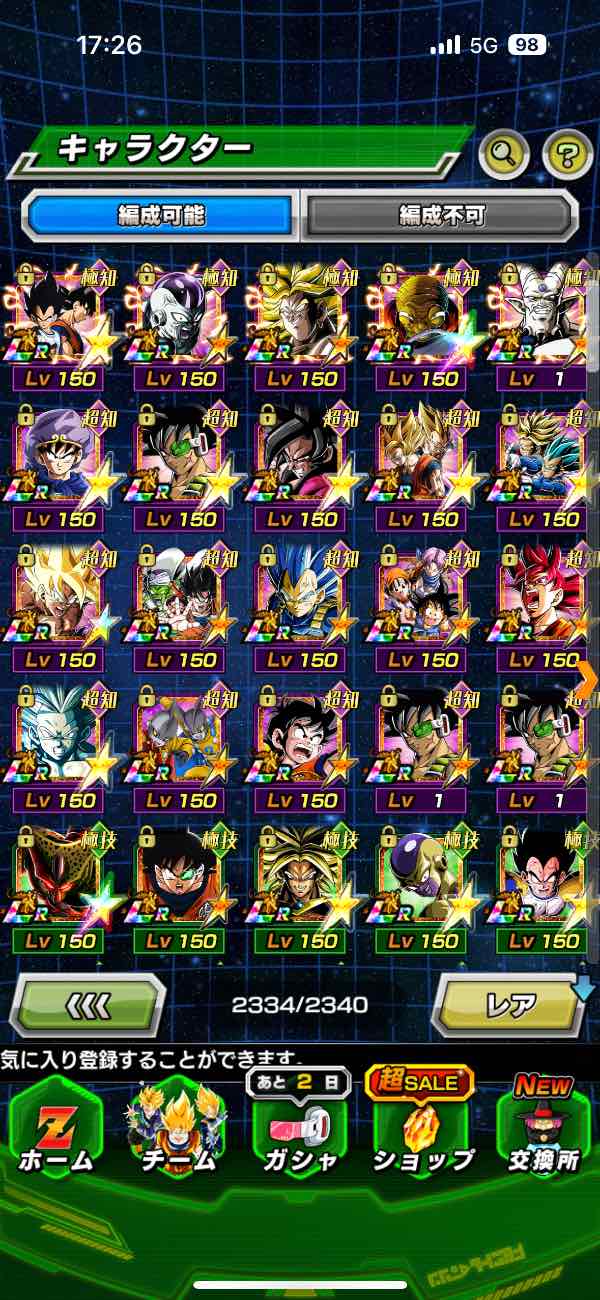Go to ホーム in the bottom bar
Viewport: 600px width, 1300px height.
tap(57, 1125)
